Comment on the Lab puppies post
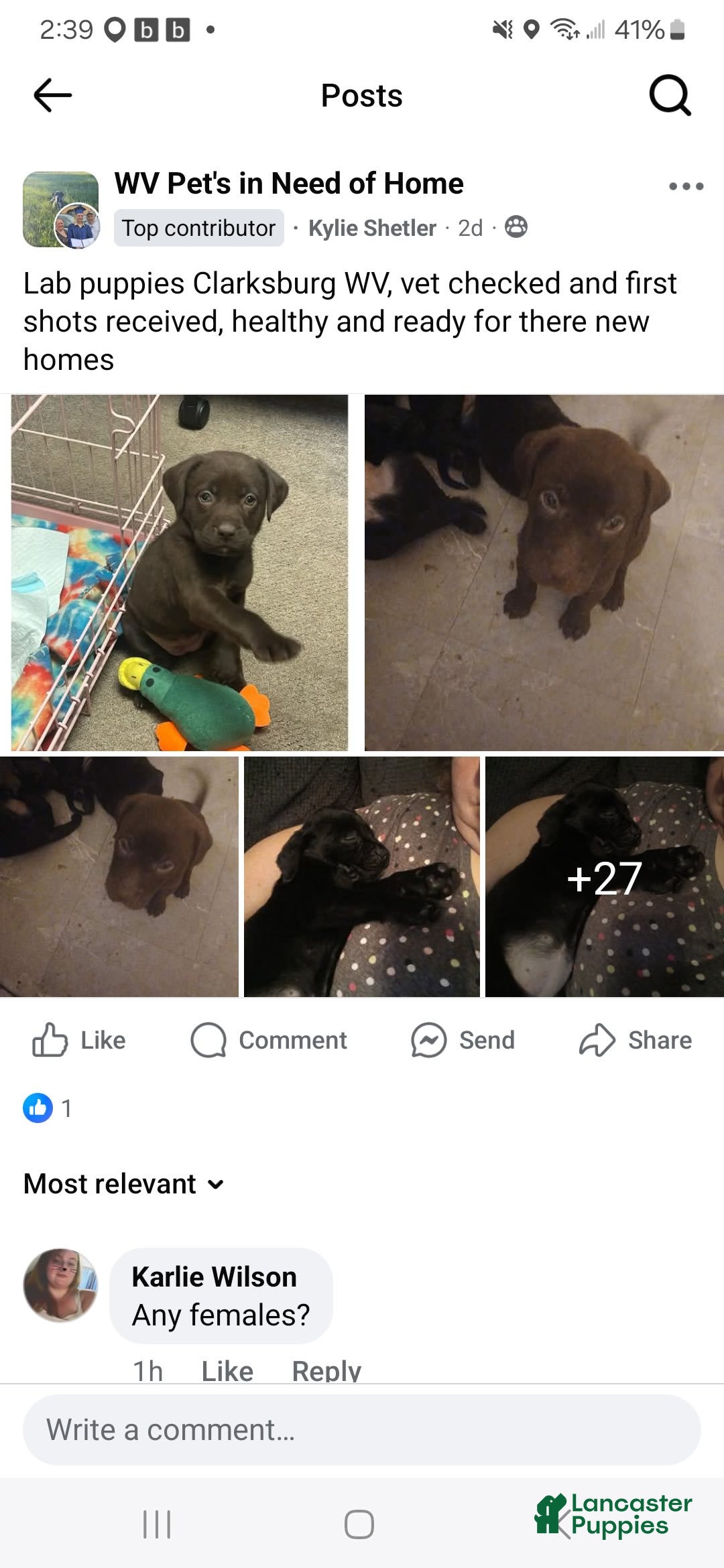The height and width of the screenshot is (1568, 724). coord(269,1040)
